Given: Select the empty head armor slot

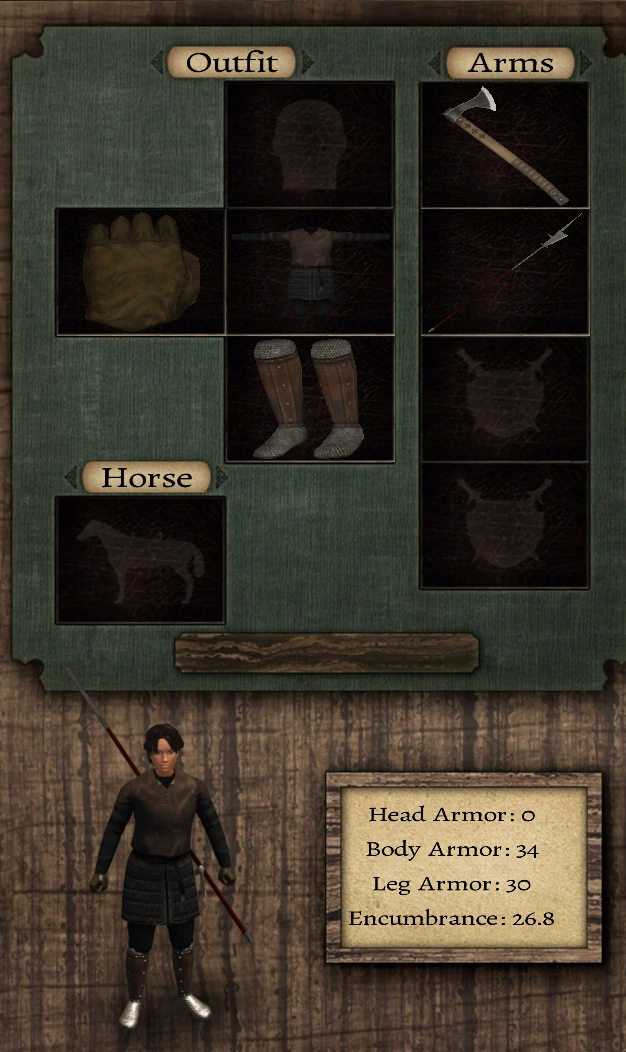Looking at the screenshot, I should 309,145.
